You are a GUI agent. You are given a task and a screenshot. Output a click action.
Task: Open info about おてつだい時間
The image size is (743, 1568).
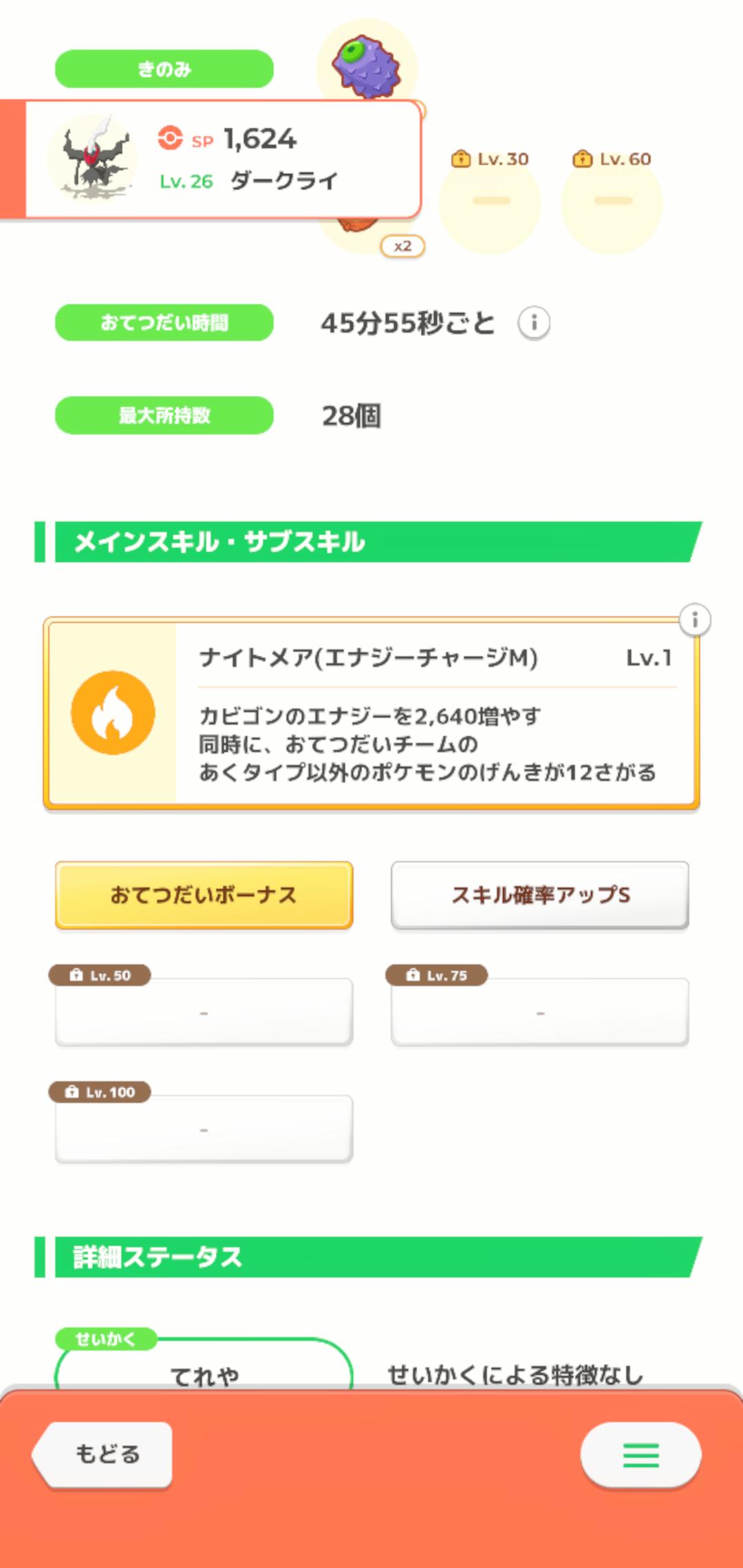click(x=534, y=323)
